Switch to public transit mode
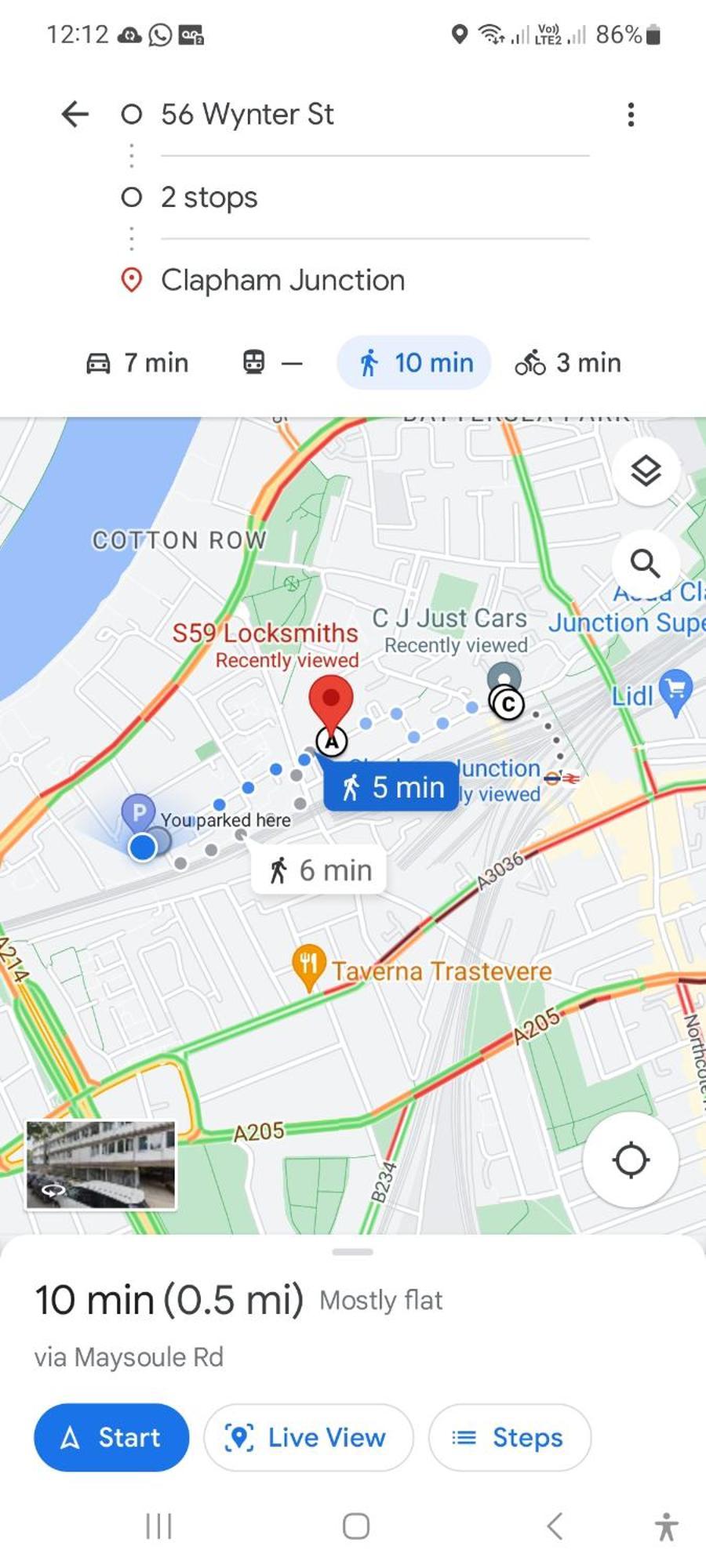The height and width of the screenshot is (1568, 706). tap(271, 363)
